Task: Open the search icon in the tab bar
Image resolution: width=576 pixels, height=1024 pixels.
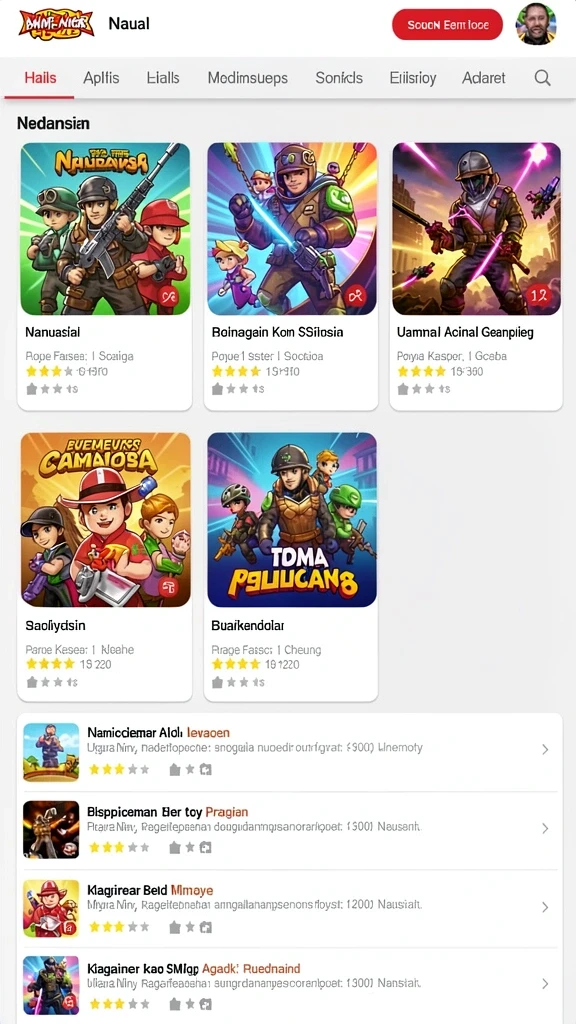Action: pos(542,78)
